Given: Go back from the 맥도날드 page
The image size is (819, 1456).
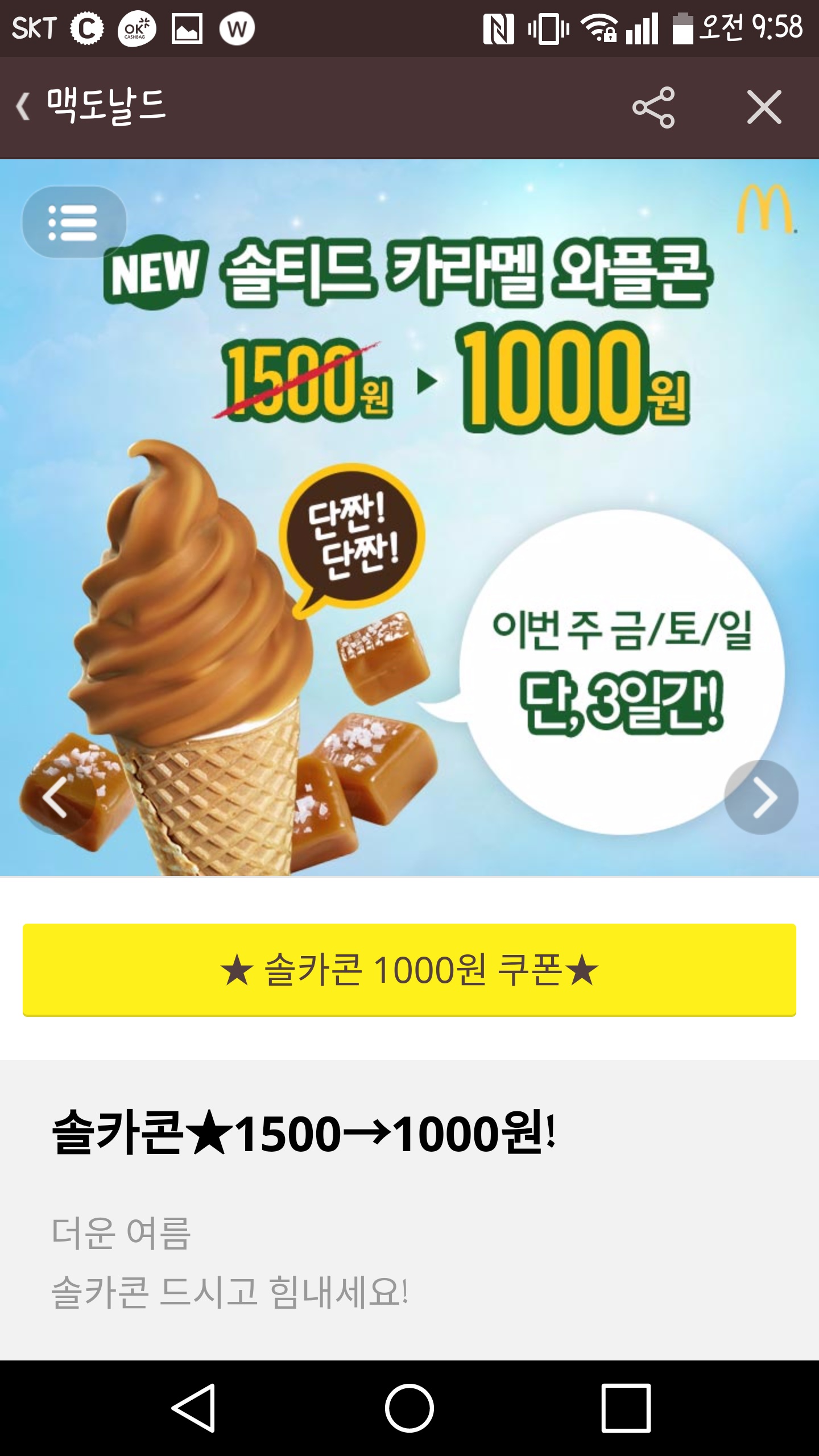Looking at the screenshot, I should (24, 107).
